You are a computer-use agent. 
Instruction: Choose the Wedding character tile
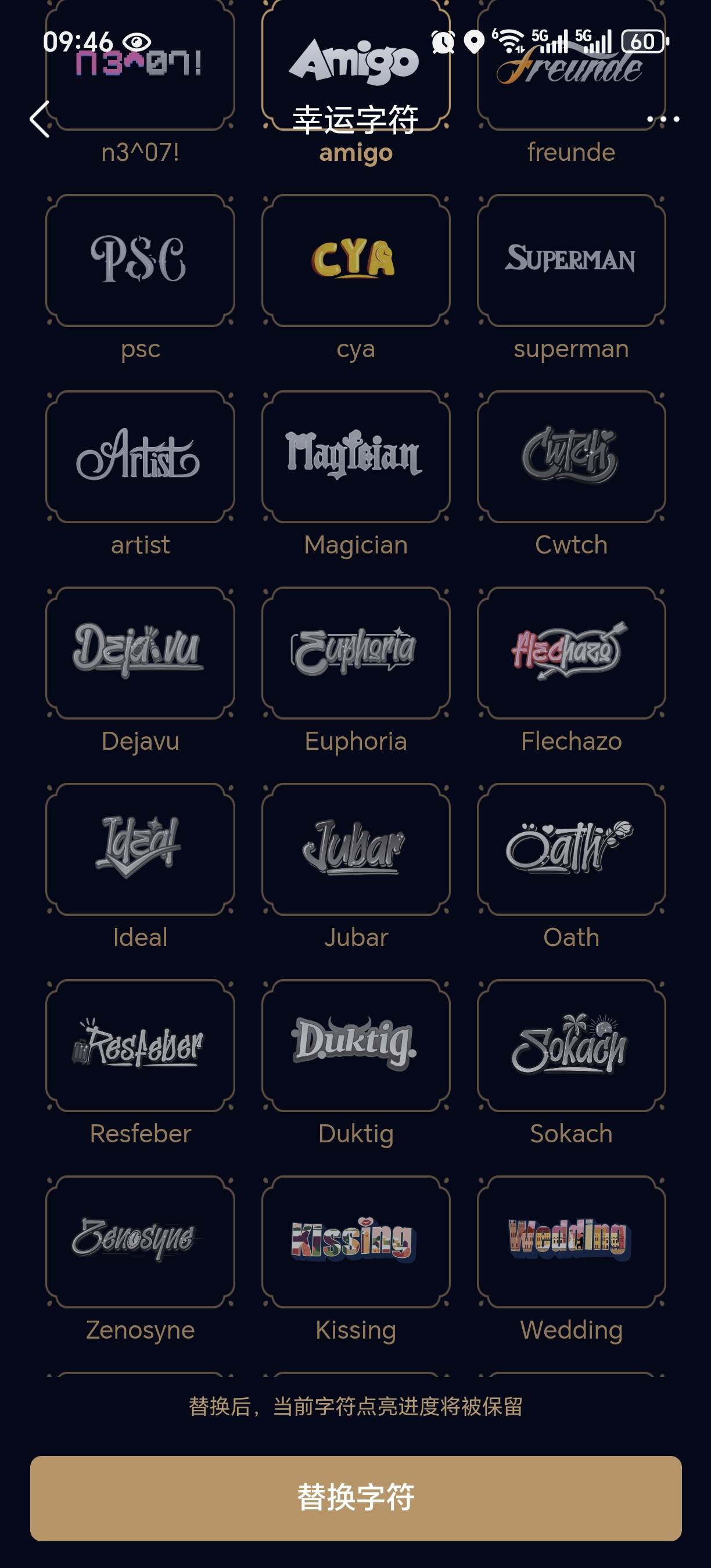pos(571,1242)
